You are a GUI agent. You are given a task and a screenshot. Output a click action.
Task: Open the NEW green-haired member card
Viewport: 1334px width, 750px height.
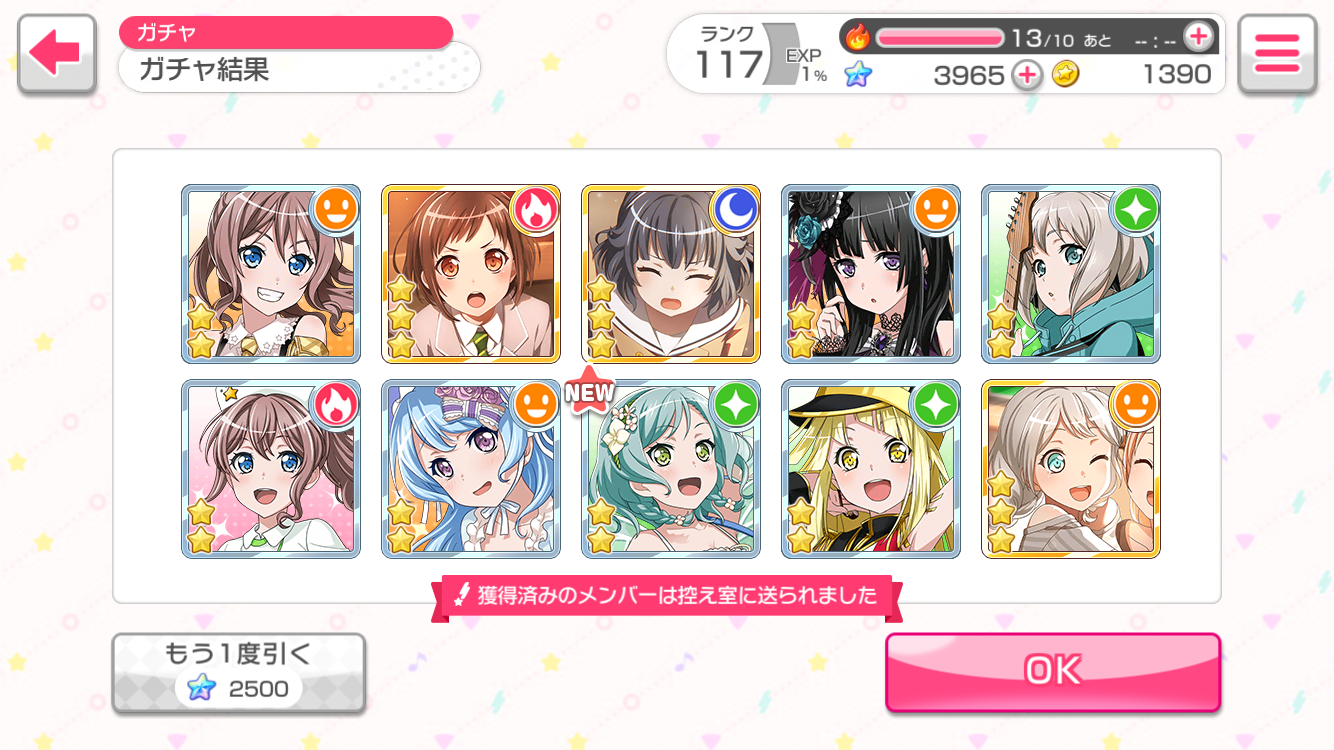pyautogui.click(x=671, y=469)
